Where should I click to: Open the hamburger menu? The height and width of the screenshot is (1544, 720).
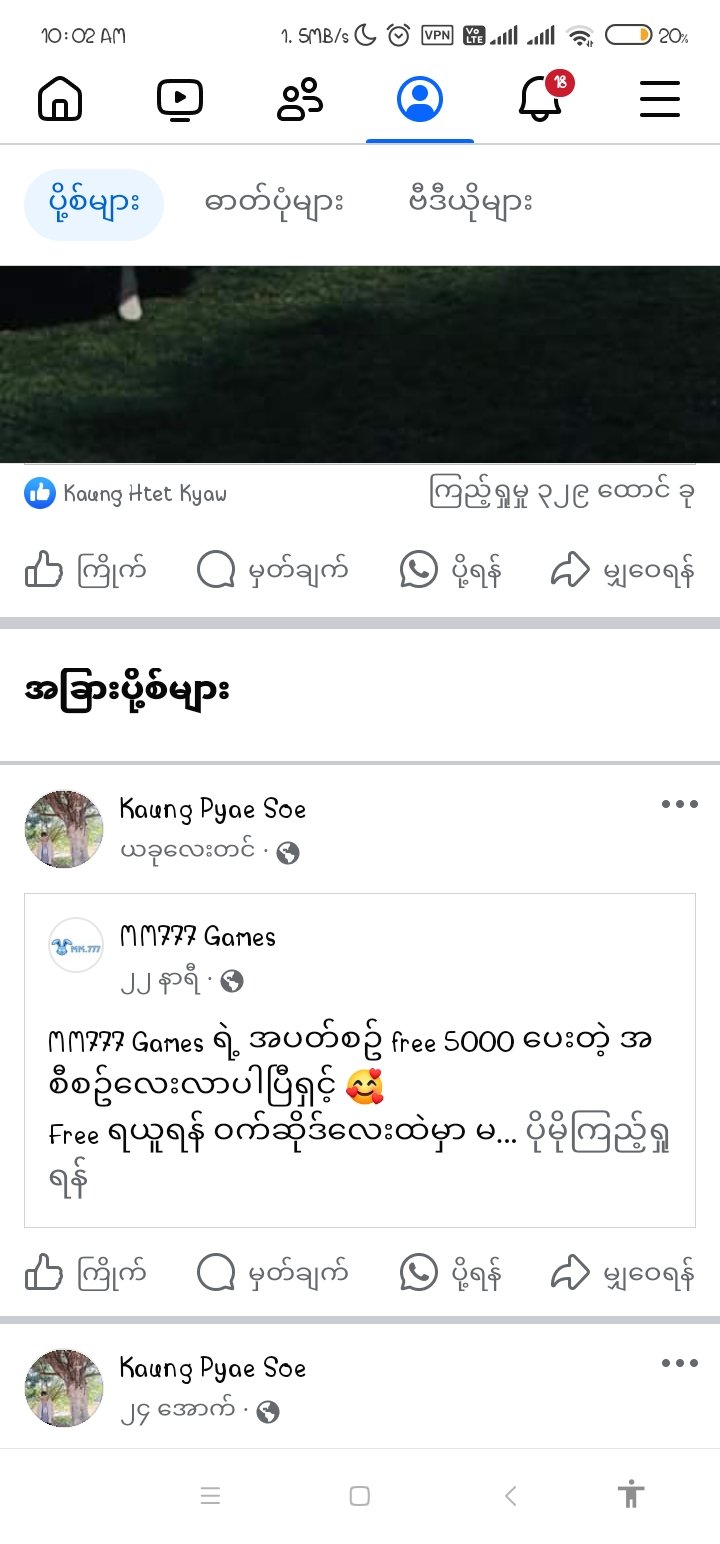click(x=660, y=99)
